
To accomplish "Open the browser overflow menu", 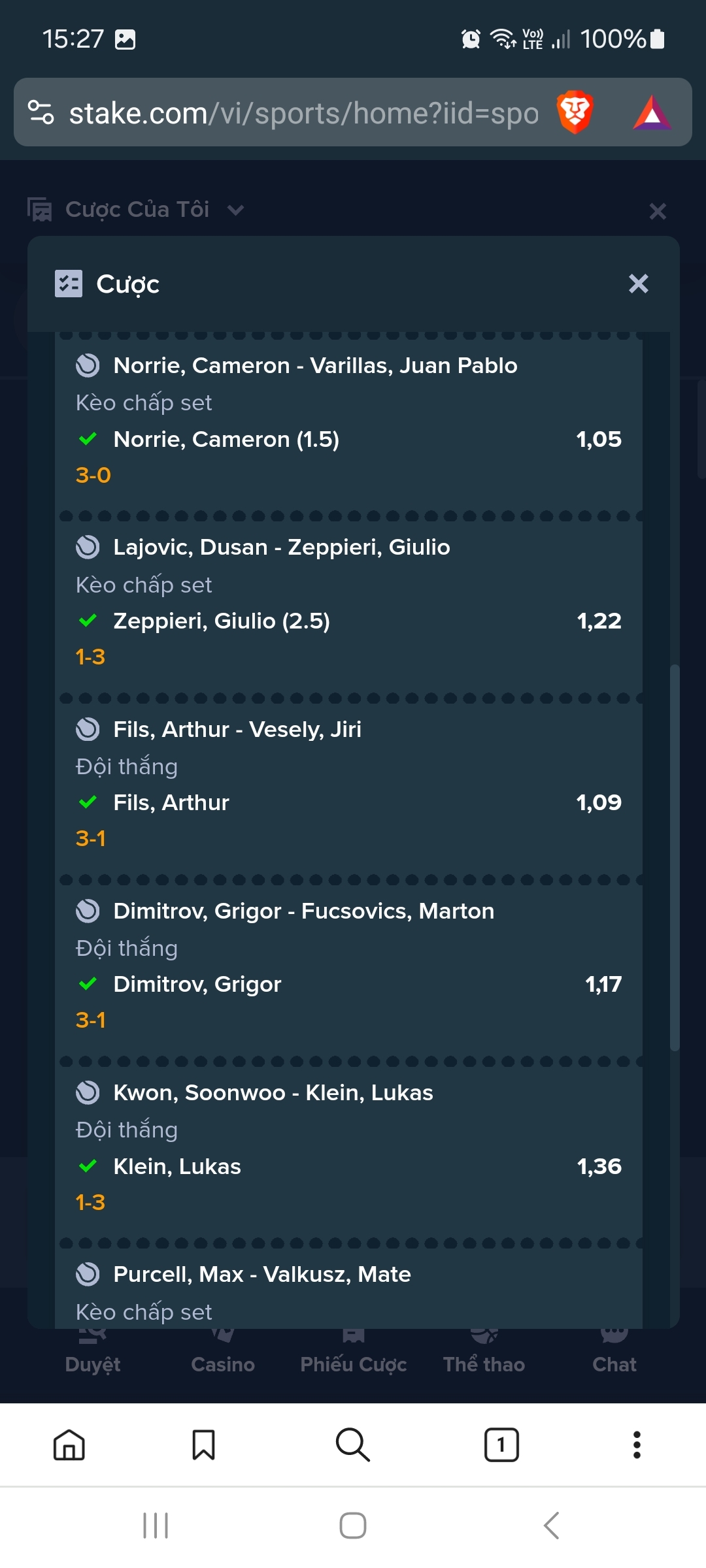I will pos(637,1445).
